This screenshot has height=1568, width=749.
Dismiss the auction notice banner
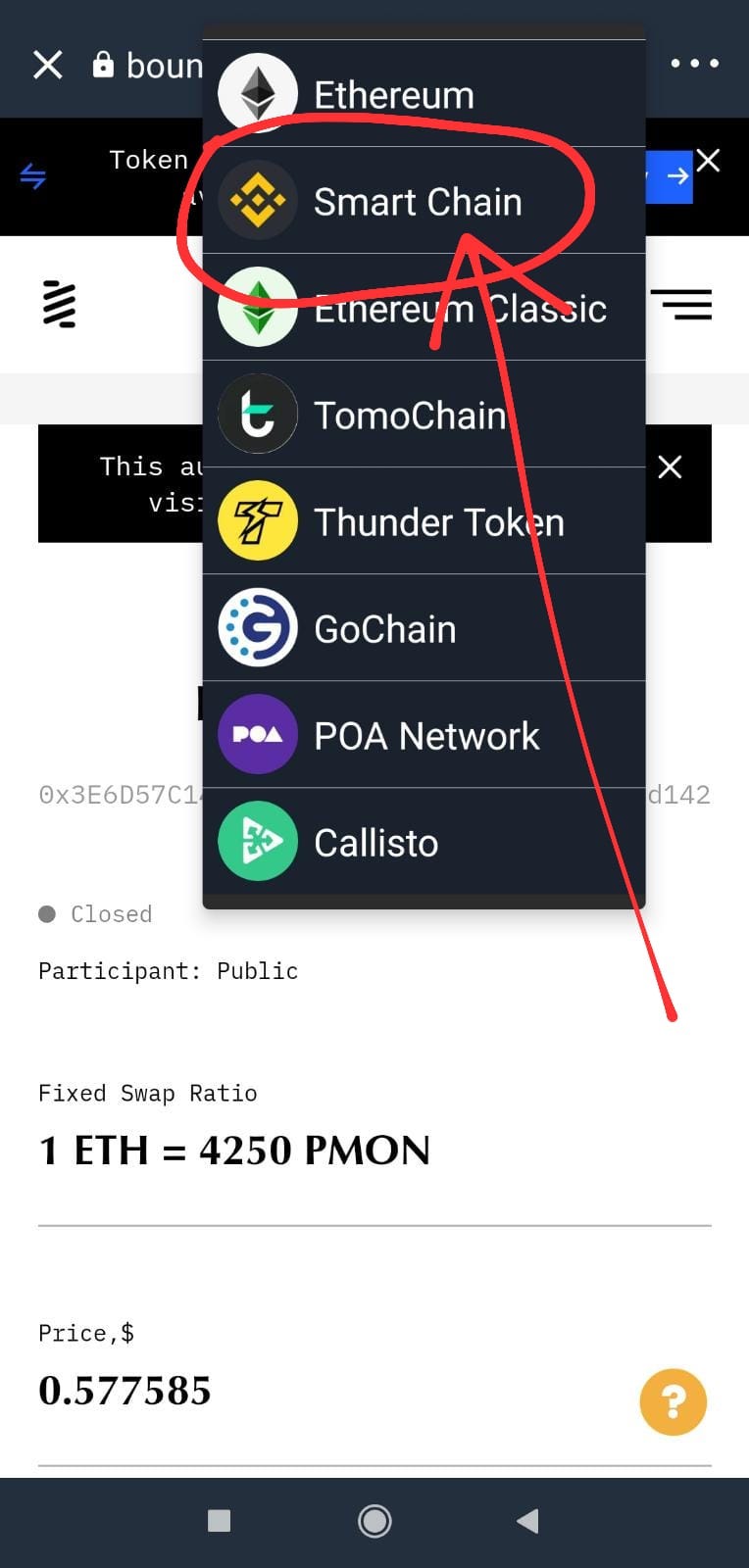670,466
